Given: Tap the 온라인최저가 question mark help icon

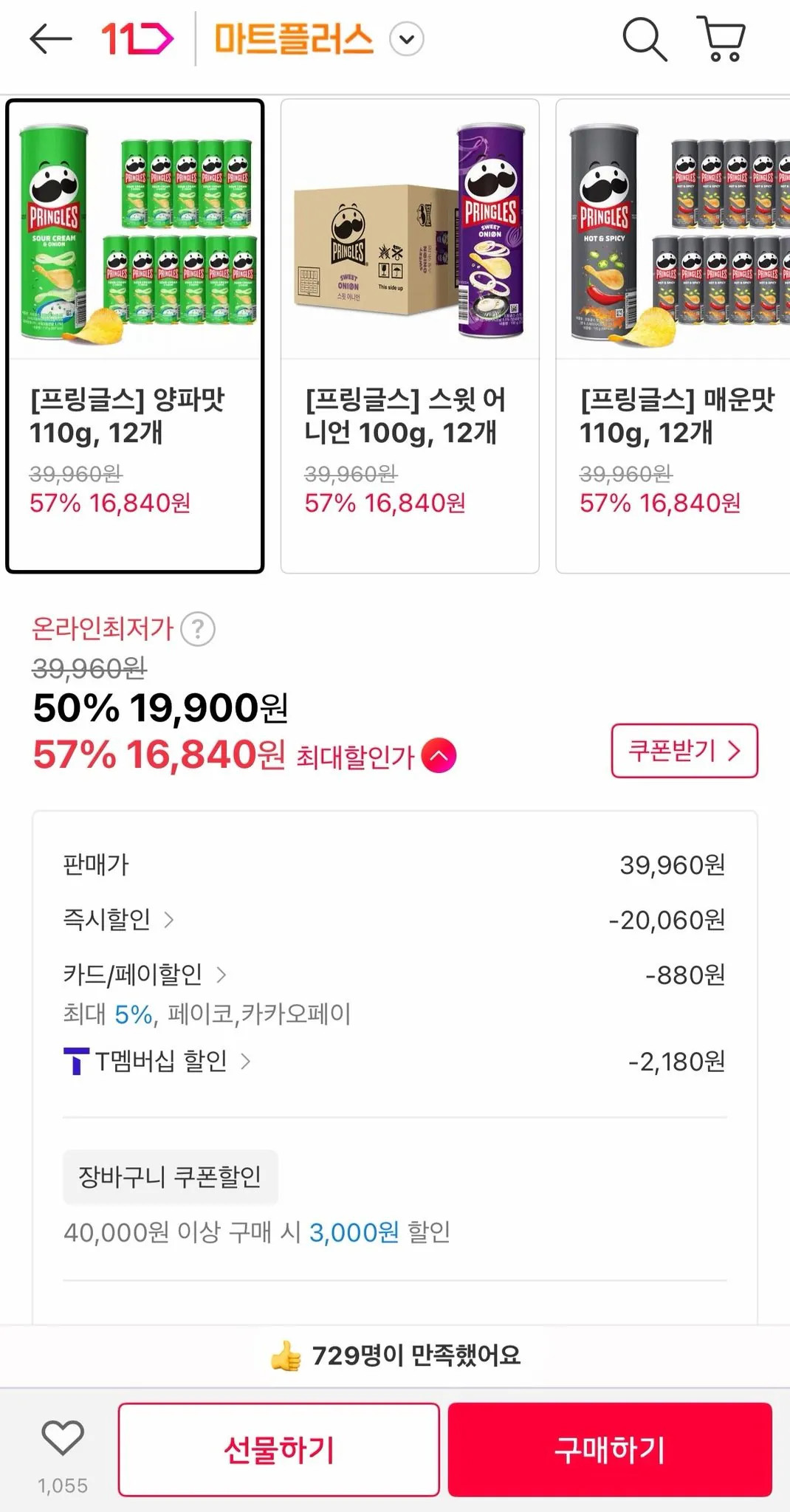Looking at the screenshot, I should 199,628.
